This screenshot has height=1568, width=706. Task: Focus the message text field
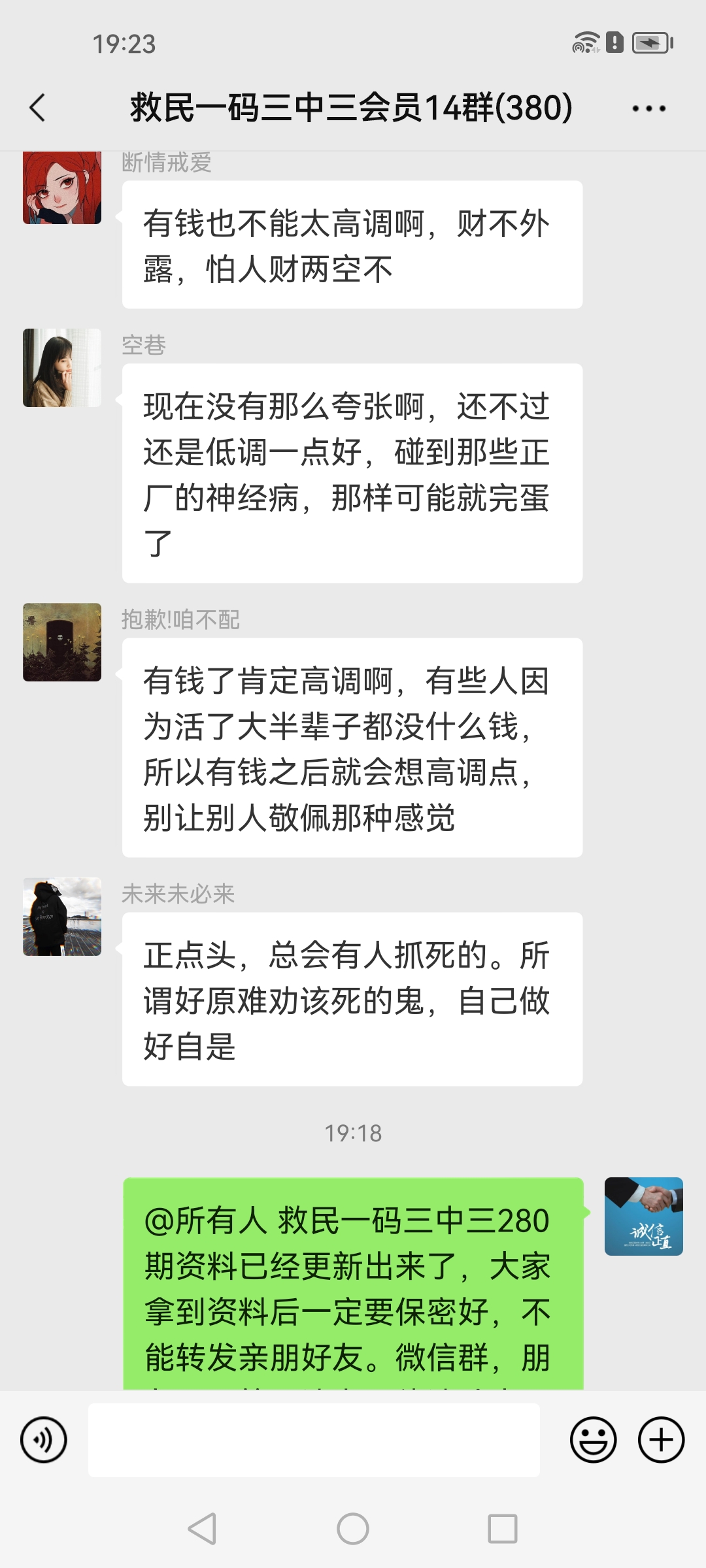point(314,1439)
